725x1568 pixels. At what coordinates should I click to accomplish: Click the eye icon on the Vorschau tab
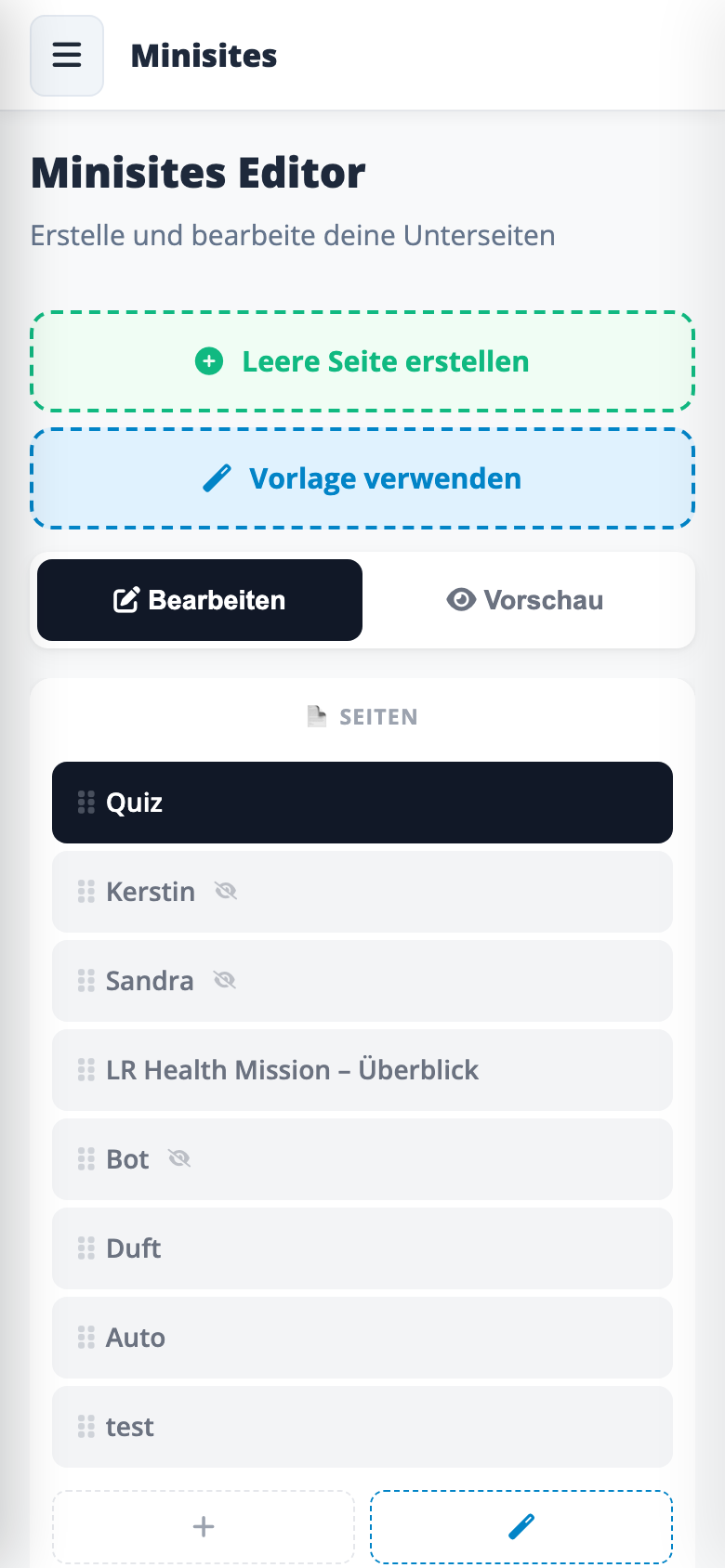461,600
